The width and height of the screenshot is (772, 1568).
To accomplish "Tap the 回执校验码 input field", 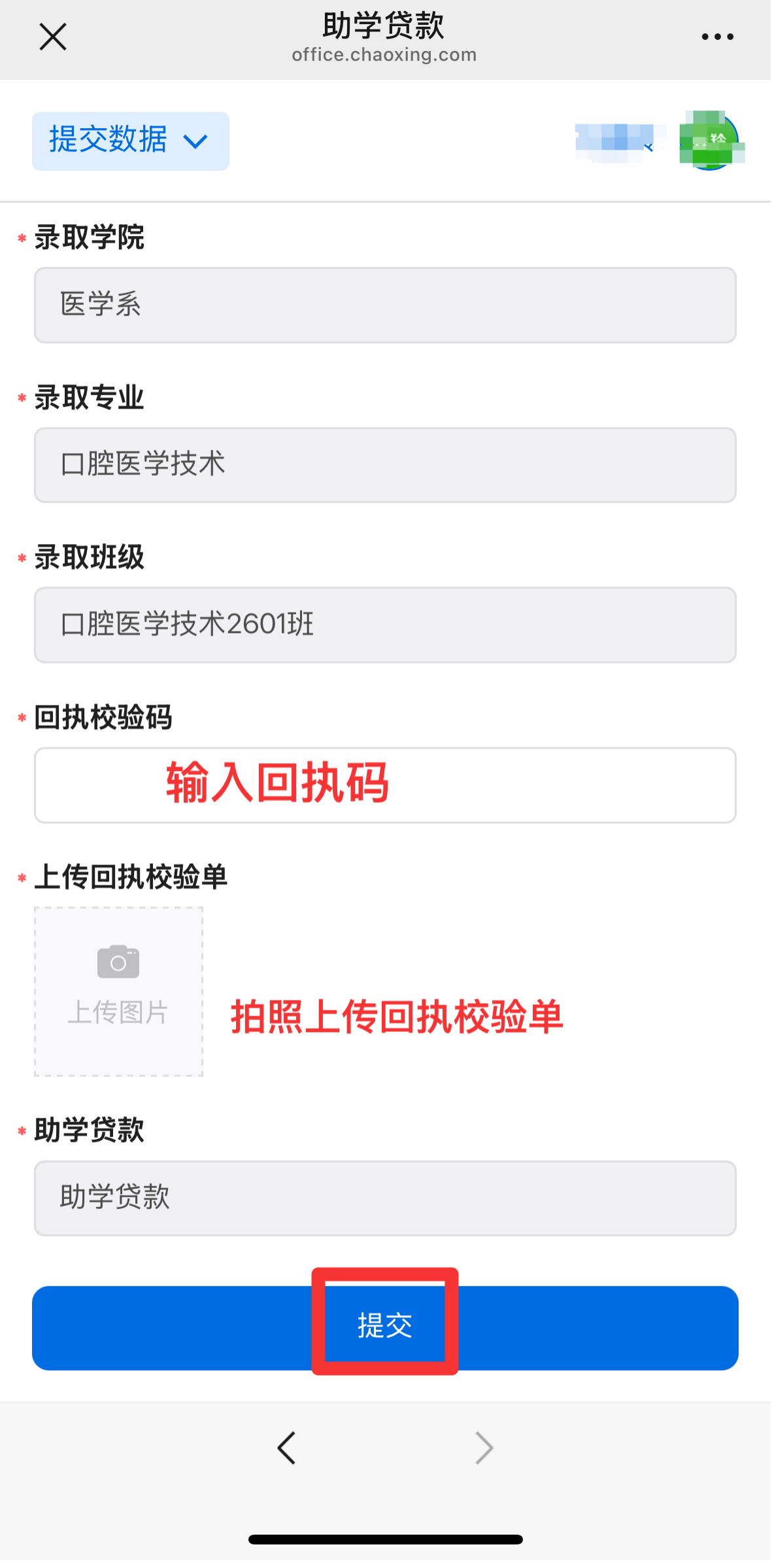I will [x=385, y=785].
